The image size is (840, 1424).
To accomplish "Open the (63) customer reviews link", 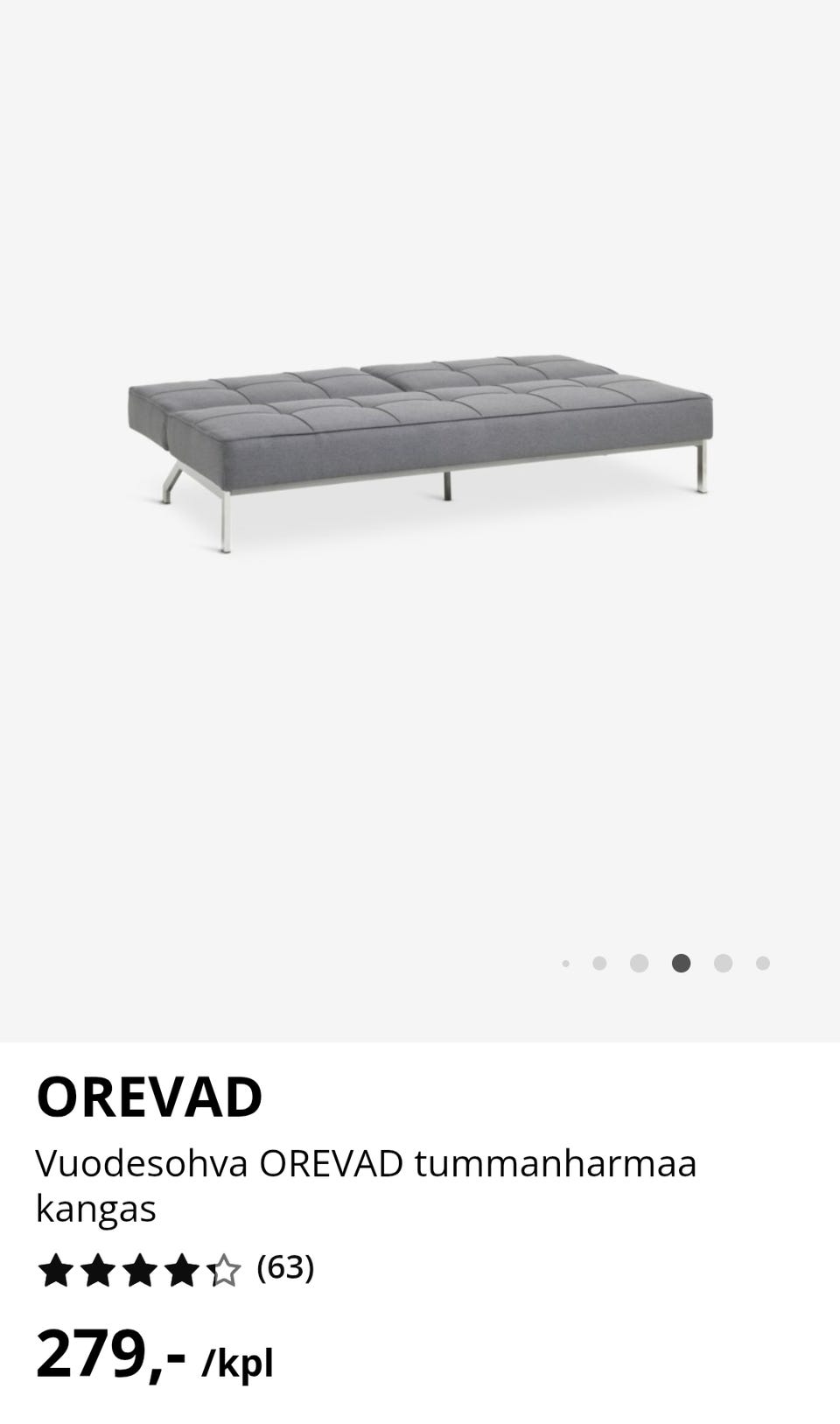I will [x=287, y=1267].
